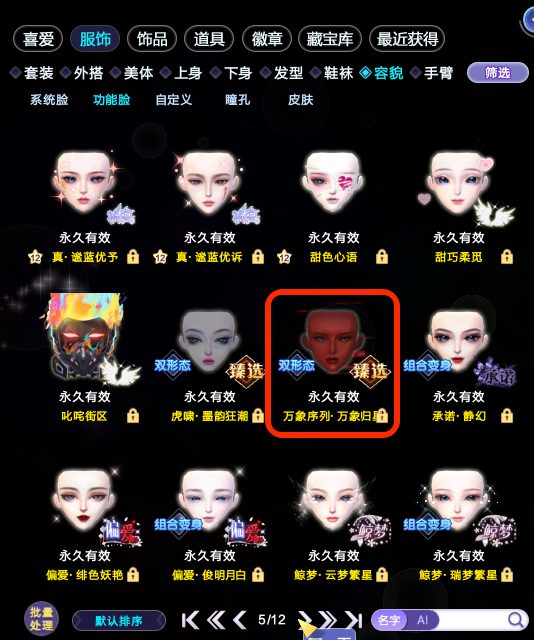Viewport: 534px width, 640px height.
Task: Select the 叱咤街区 masked face item
Action: pyautogui.click(x=84, y=359)
